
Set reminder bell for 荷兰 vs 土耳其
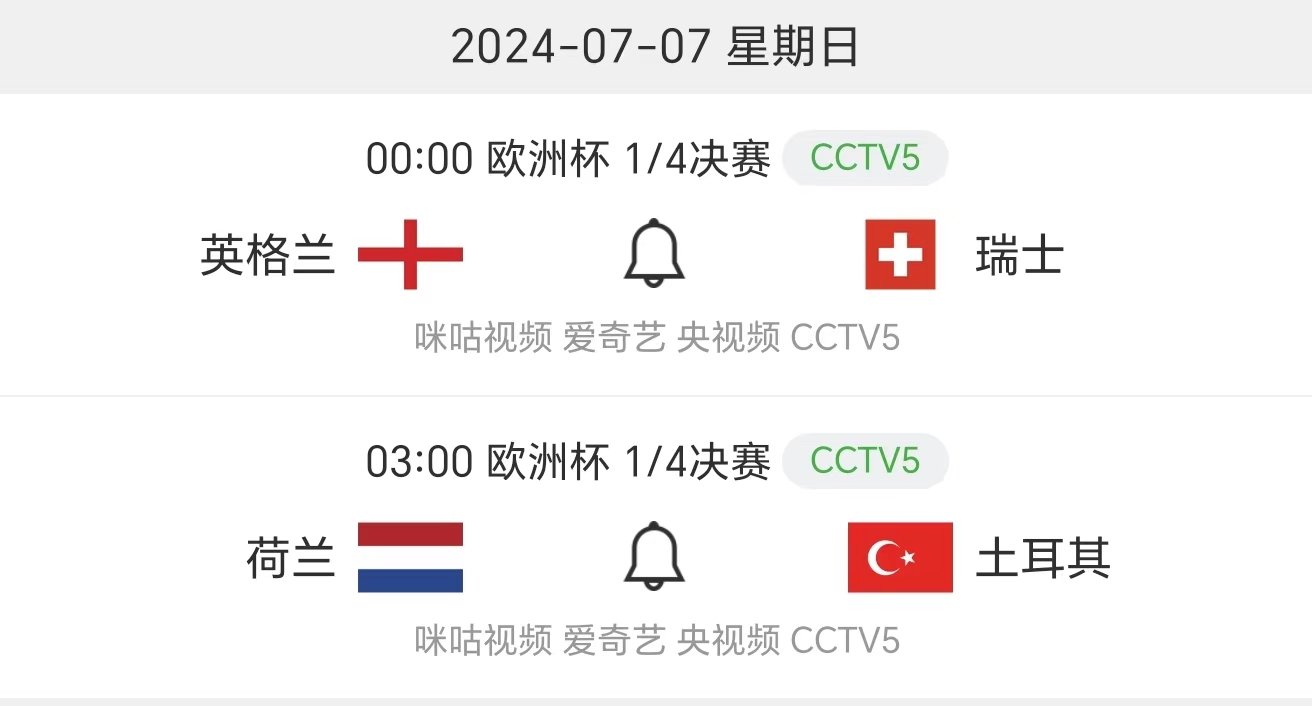point(654,556)
